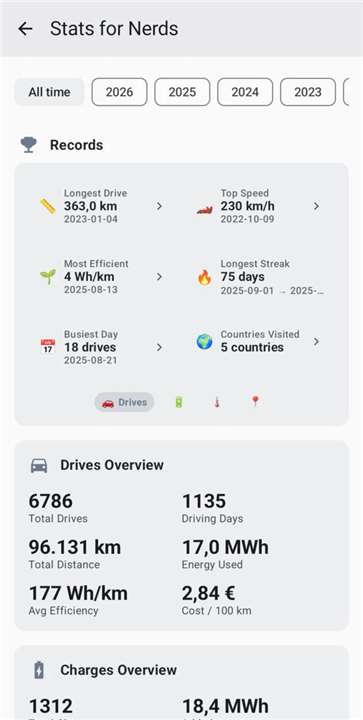Switch to the thermometer records tab
The image size is (363, 720).
(x=217, y=402)
